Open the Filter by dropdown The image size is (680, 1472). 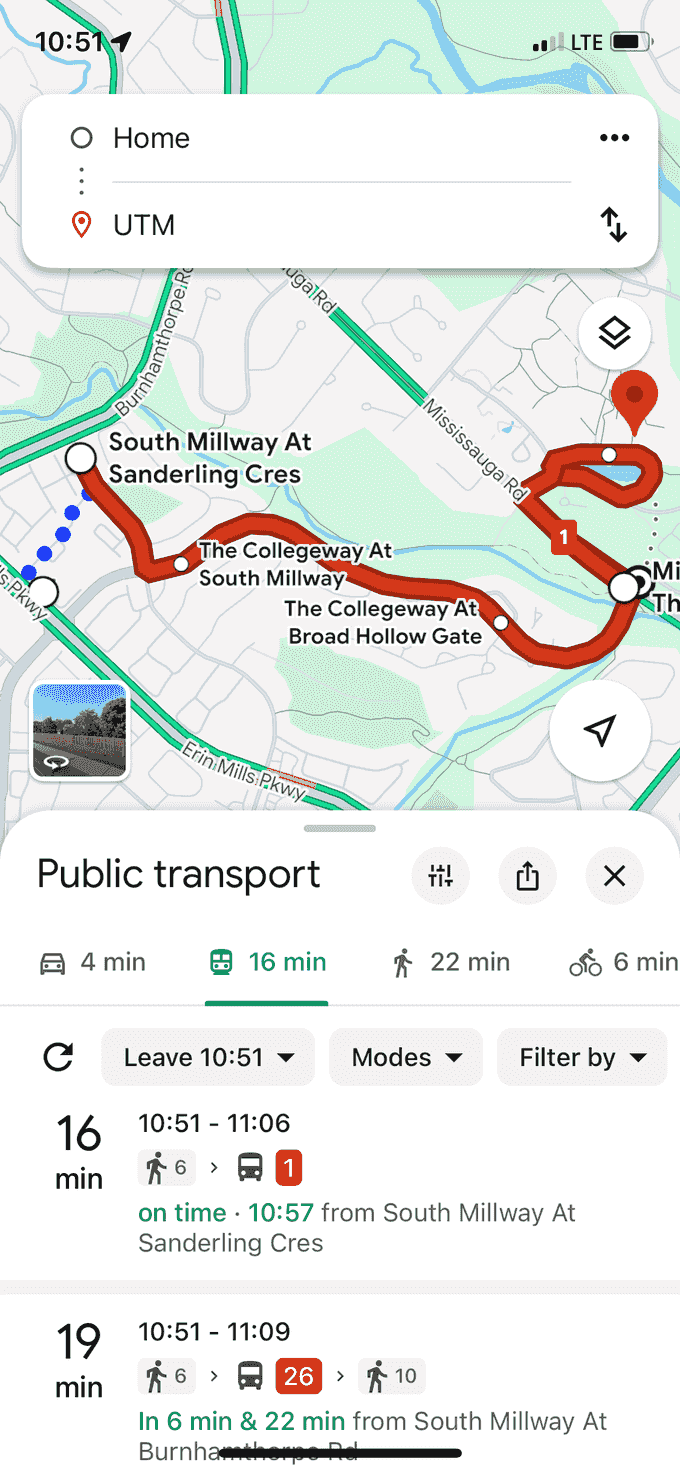pos(582,1057)
